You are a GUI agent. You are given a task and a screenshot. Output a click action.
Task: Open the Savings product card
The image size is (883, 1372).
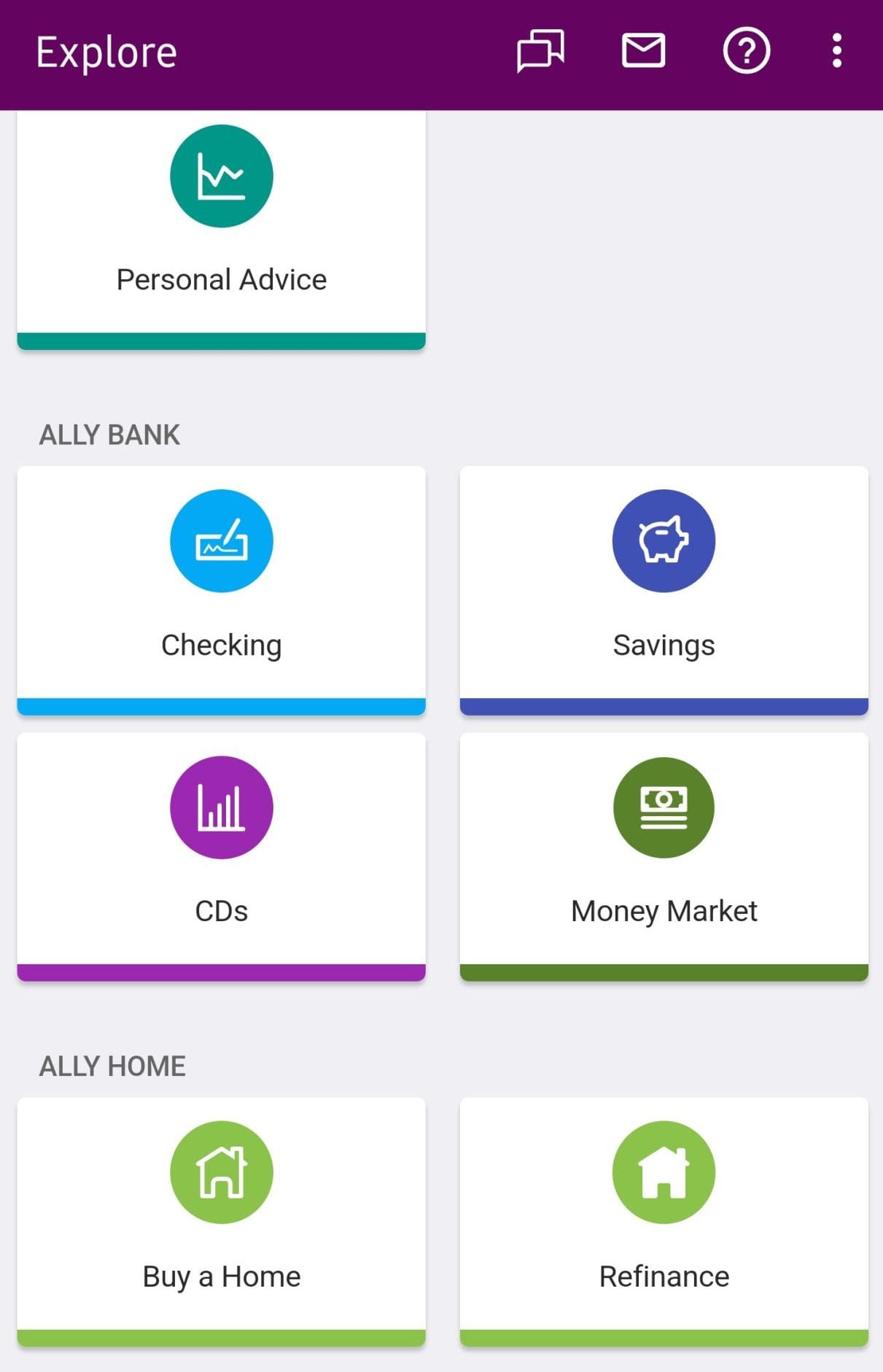[662, 589]
